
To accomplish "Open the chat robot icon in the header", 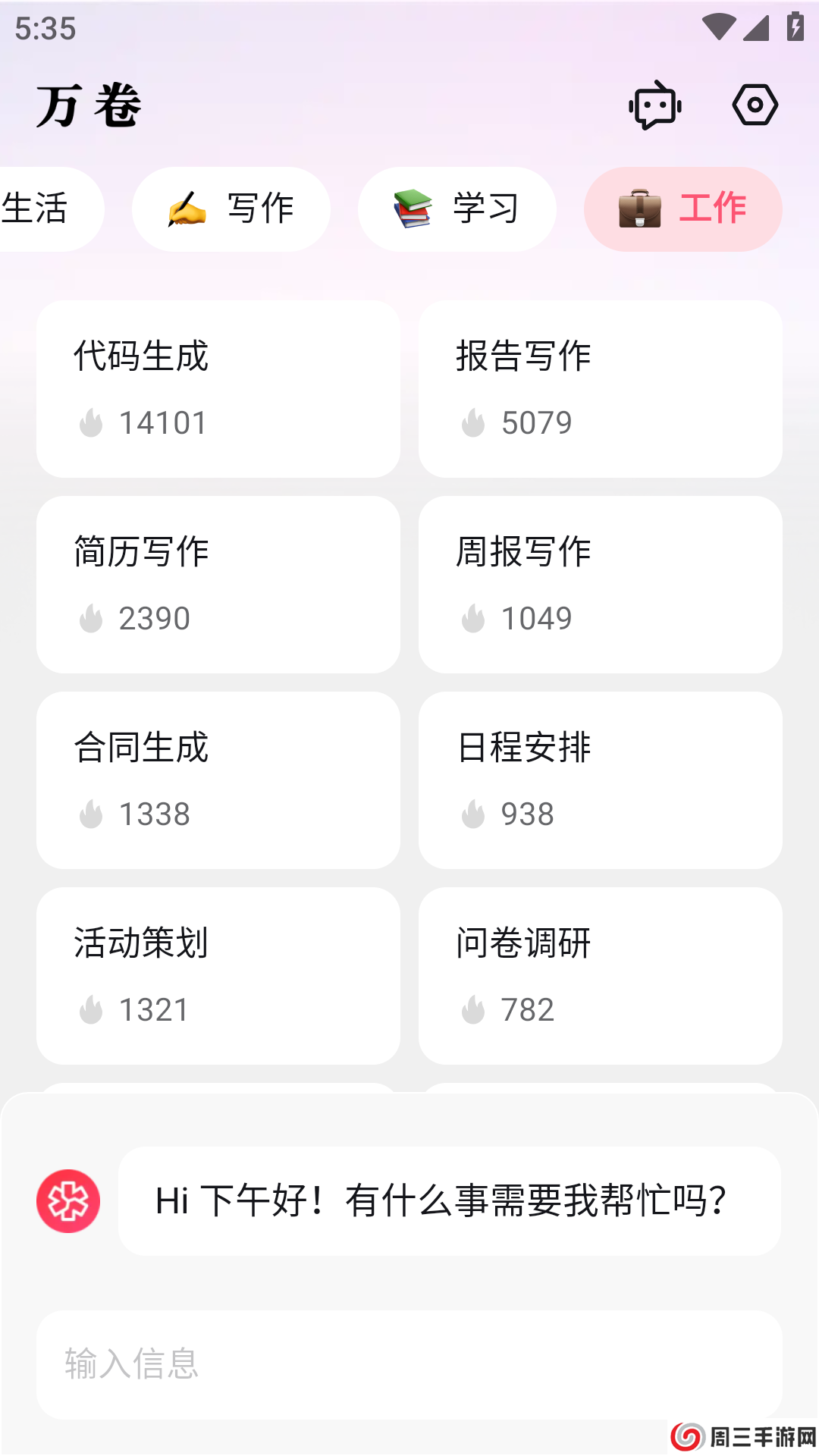I will (x=654, y=105).
